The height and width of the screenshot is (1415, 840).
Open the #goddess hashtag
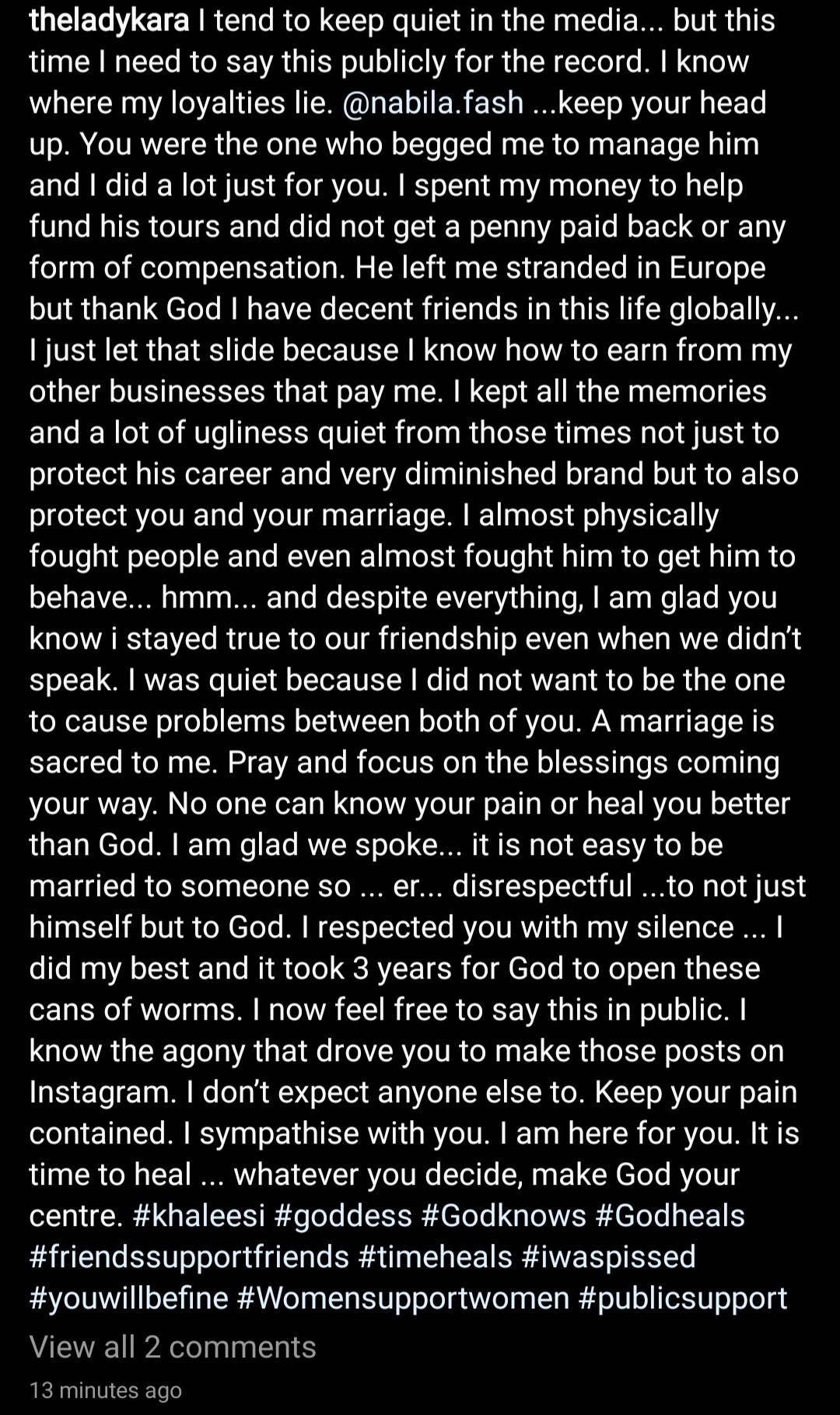pyautogui.click(x=343, y=1216)
